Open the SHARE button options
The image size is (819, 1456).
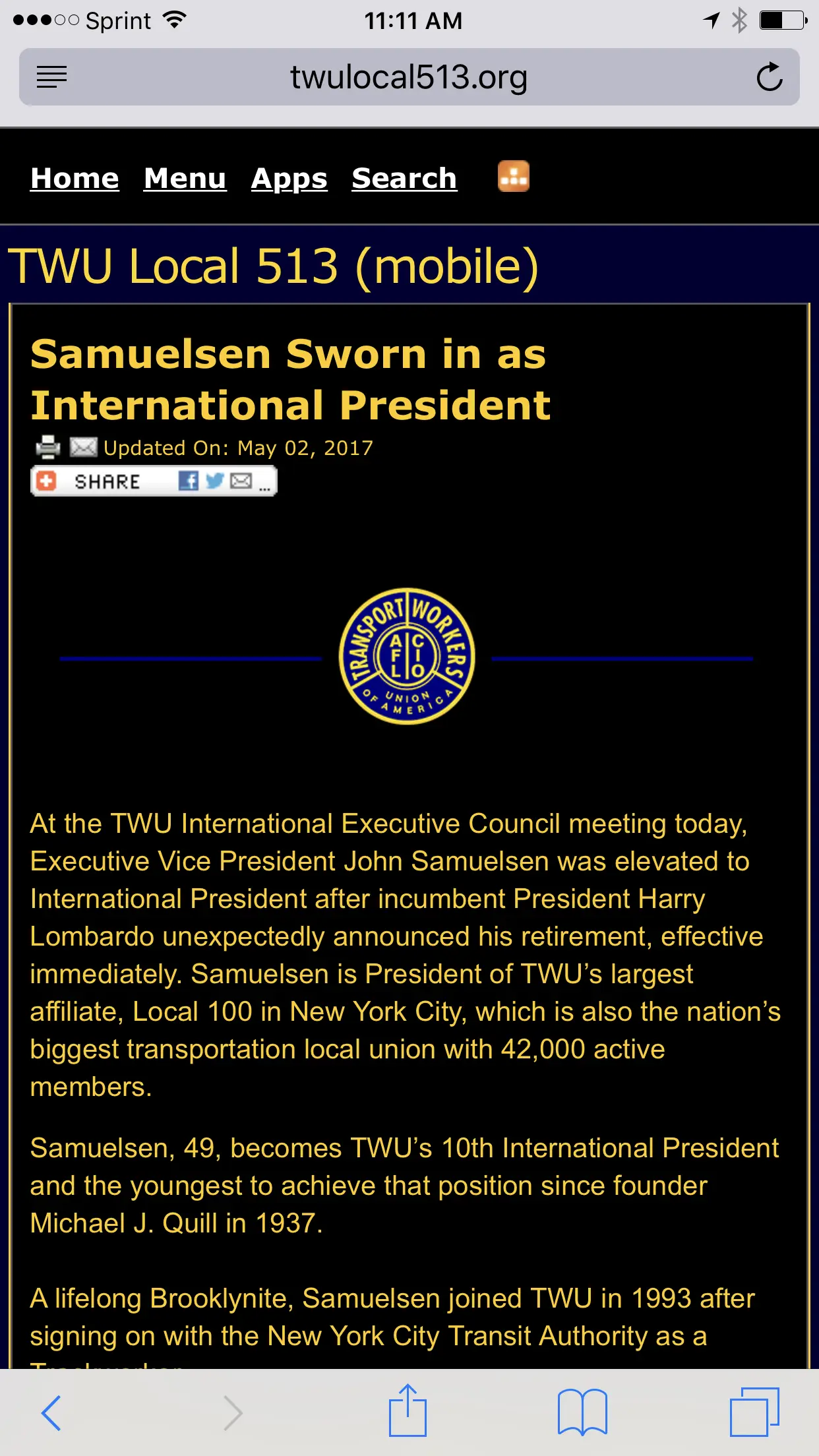pos(107,481)
